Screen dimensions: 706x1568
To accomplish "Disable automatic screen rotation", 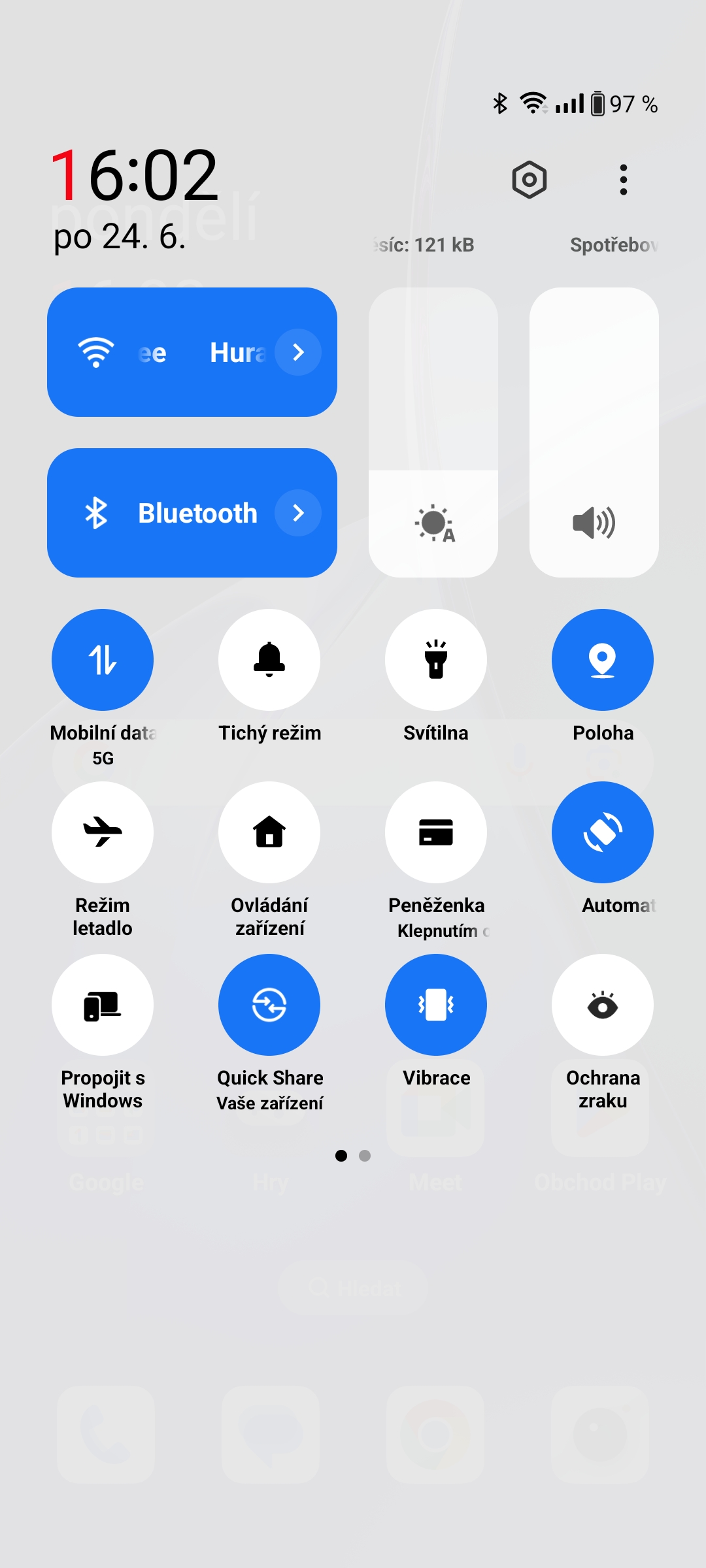I will tap(603, 832).
